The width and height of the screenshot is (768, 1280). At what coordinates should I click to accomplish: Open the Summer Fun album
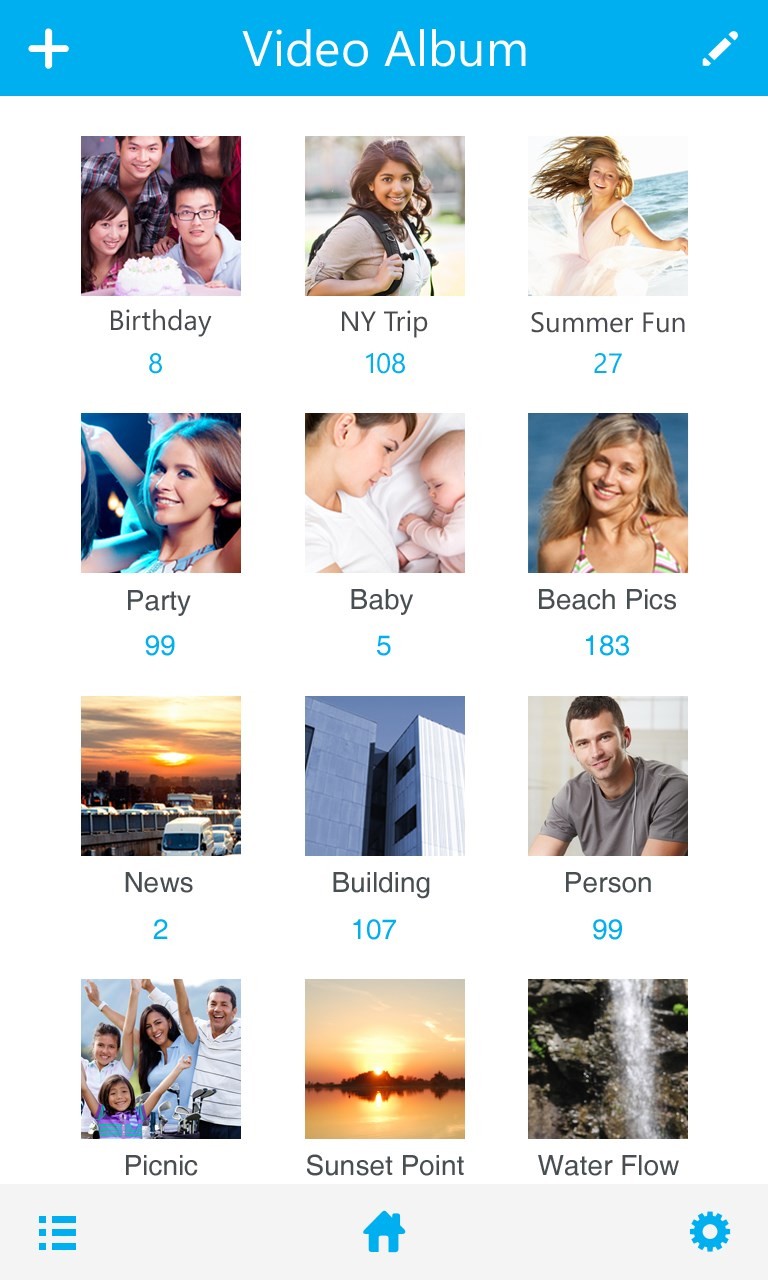point(607,216)
